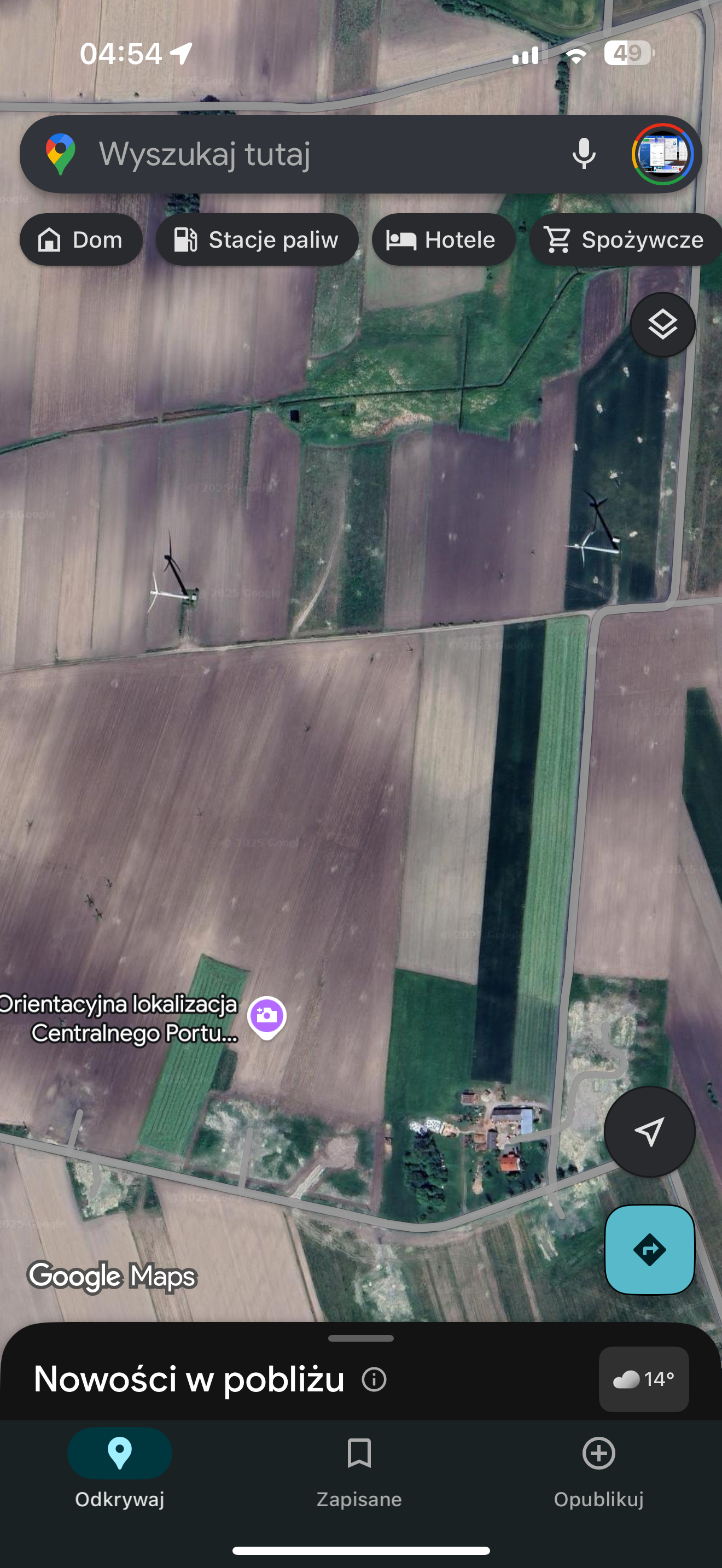Filter map by Stacje paliw
This screenshot has height=1568, width=722.
coord(257,240)
